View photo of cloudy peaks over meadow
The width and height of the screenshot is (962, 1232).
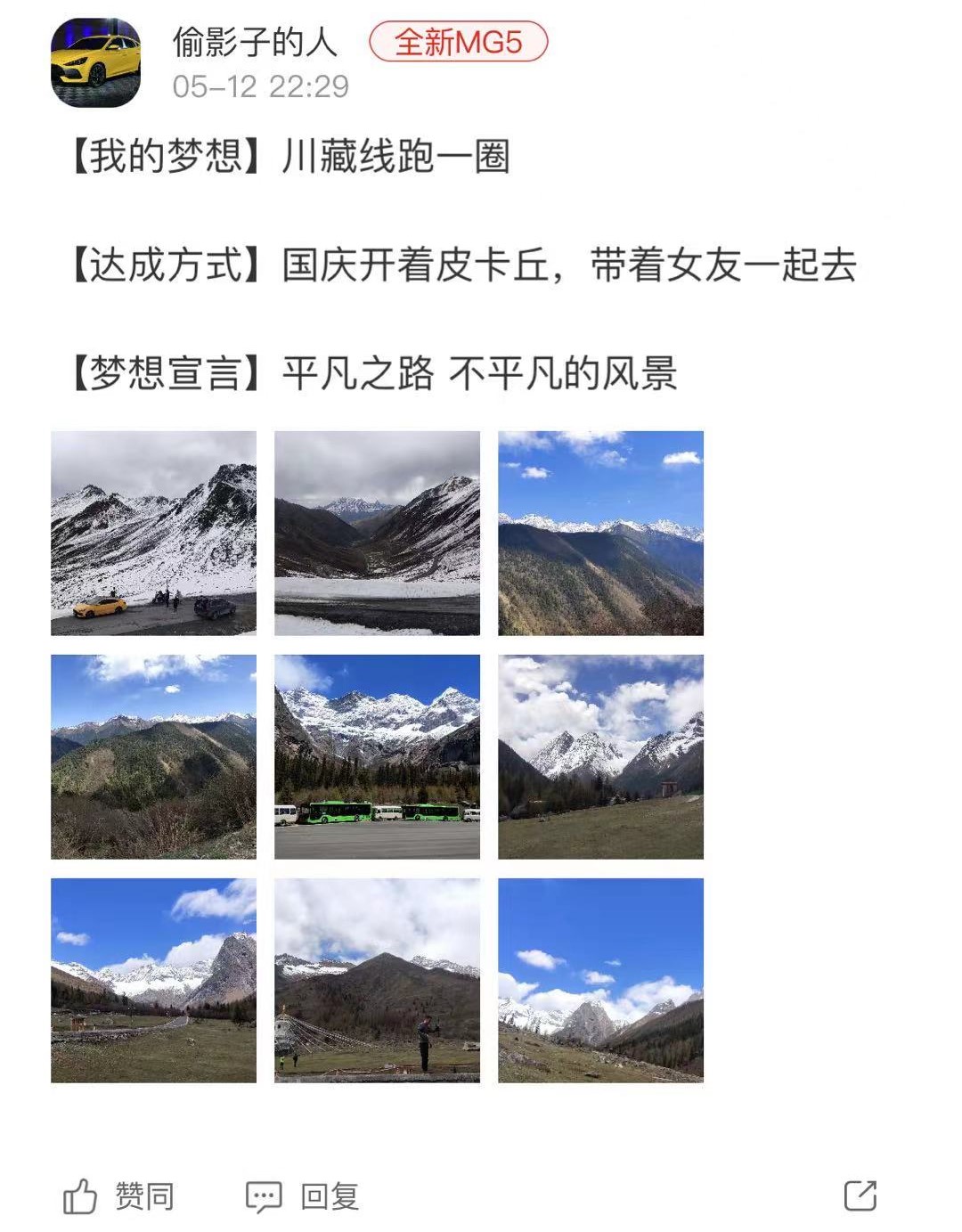tap(600, 756)
